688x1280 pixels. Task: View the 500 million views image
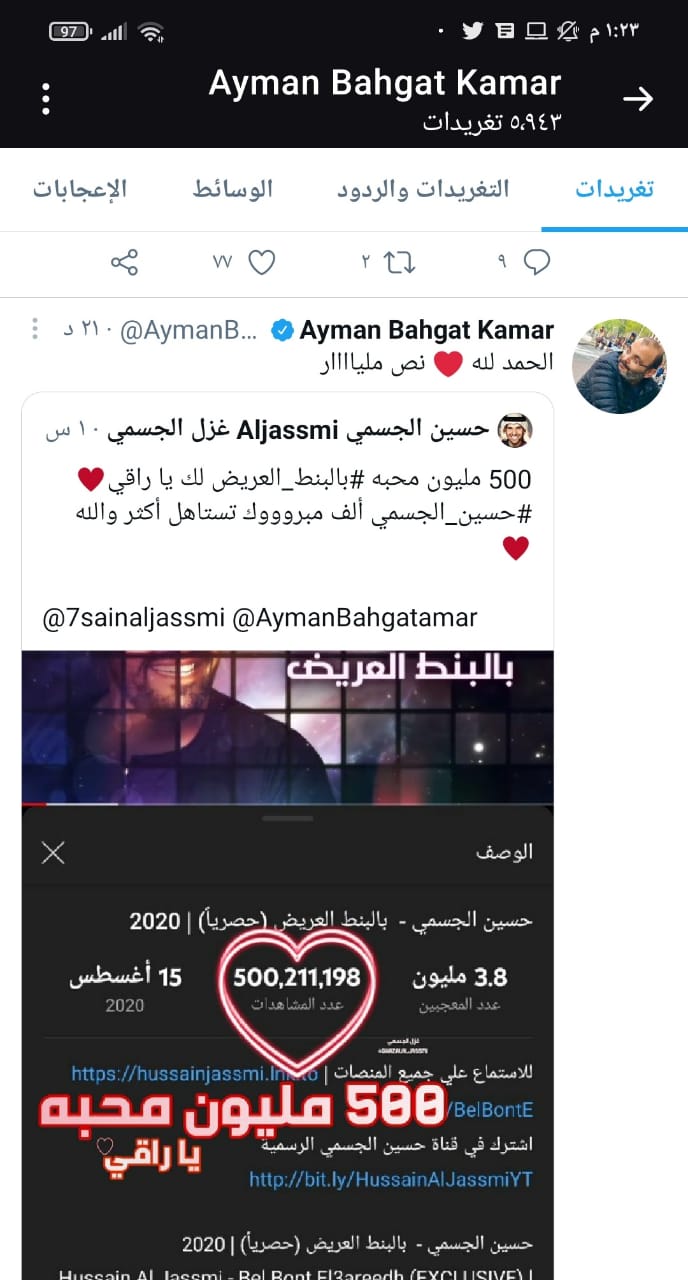pyautogui.click(x=288, y=960)
